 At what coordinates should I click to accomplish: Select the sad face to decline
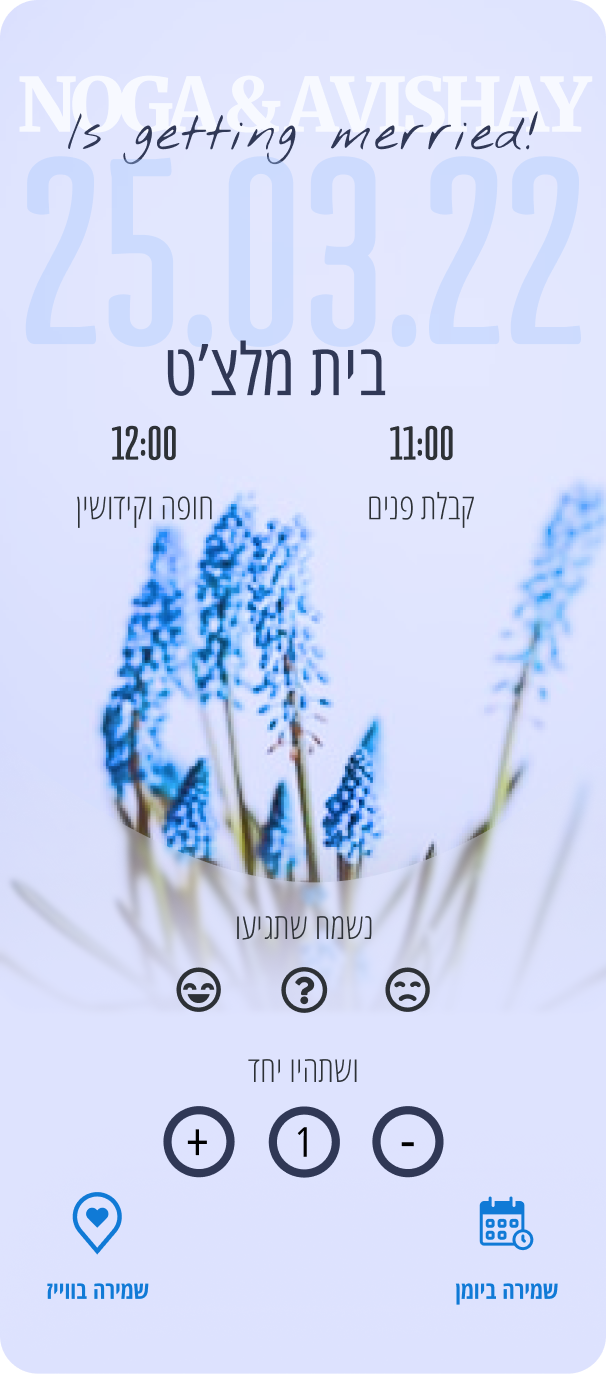[407, 990]
